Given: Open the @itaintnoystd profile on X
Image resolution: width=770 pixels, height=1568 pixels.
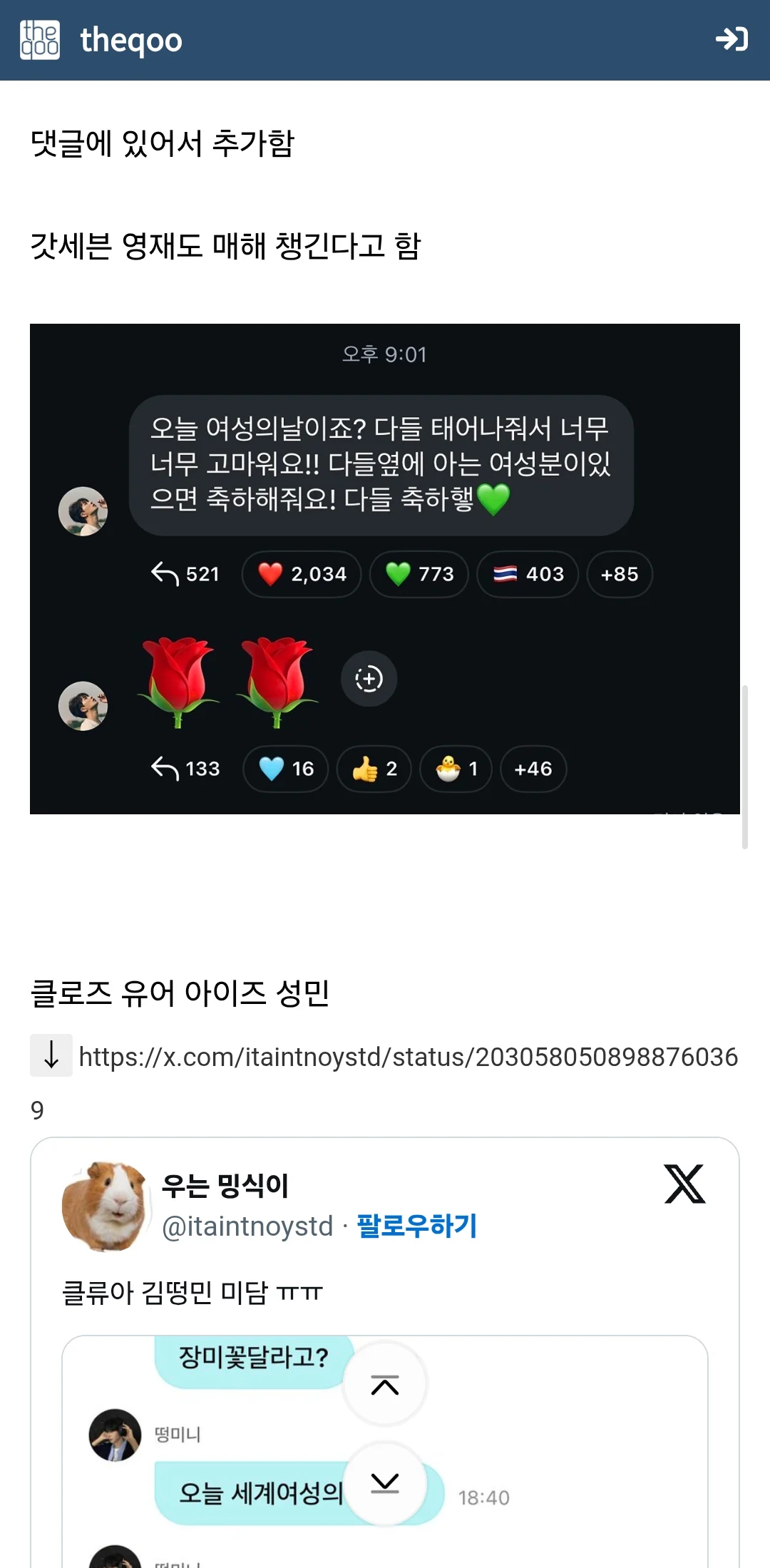Looking at the screenshot, I should 247,1226.
